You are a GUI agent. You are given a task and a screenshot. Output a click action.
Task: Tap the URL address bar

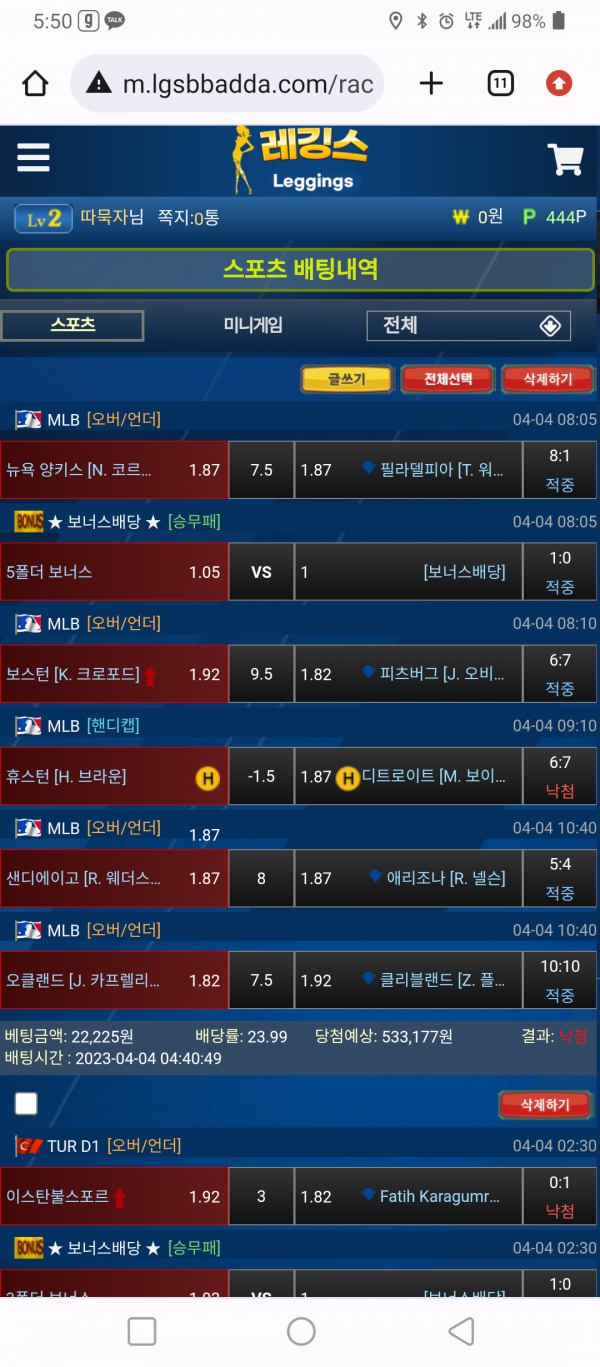click(x=228, y=83)
